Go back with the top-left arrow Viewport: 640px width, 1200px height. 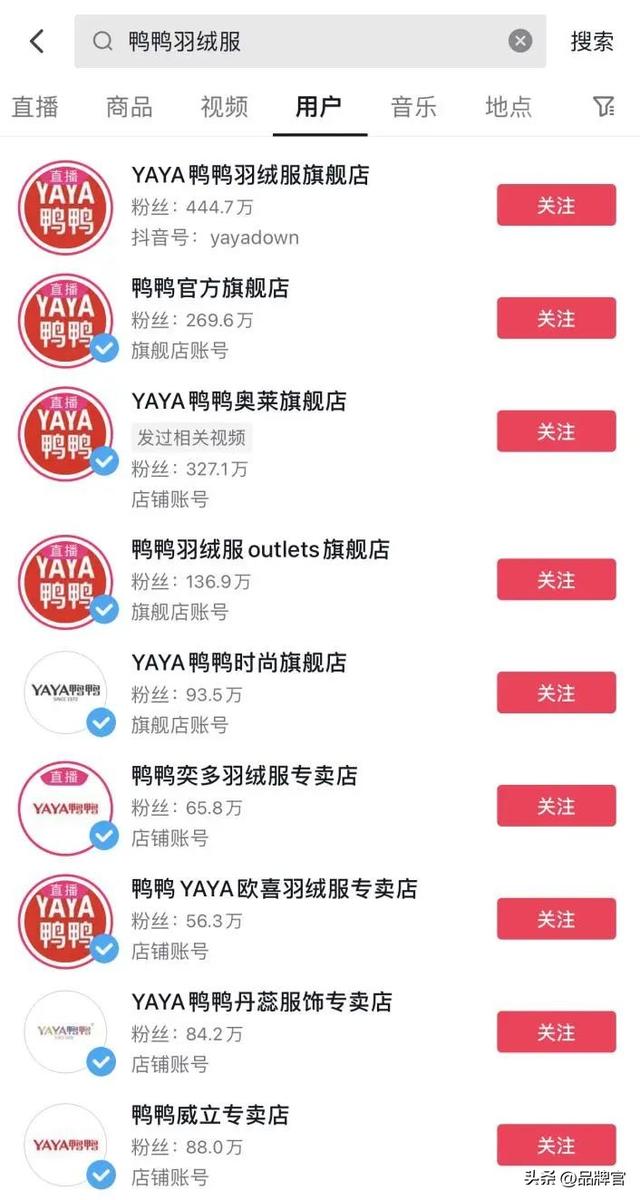37,41
